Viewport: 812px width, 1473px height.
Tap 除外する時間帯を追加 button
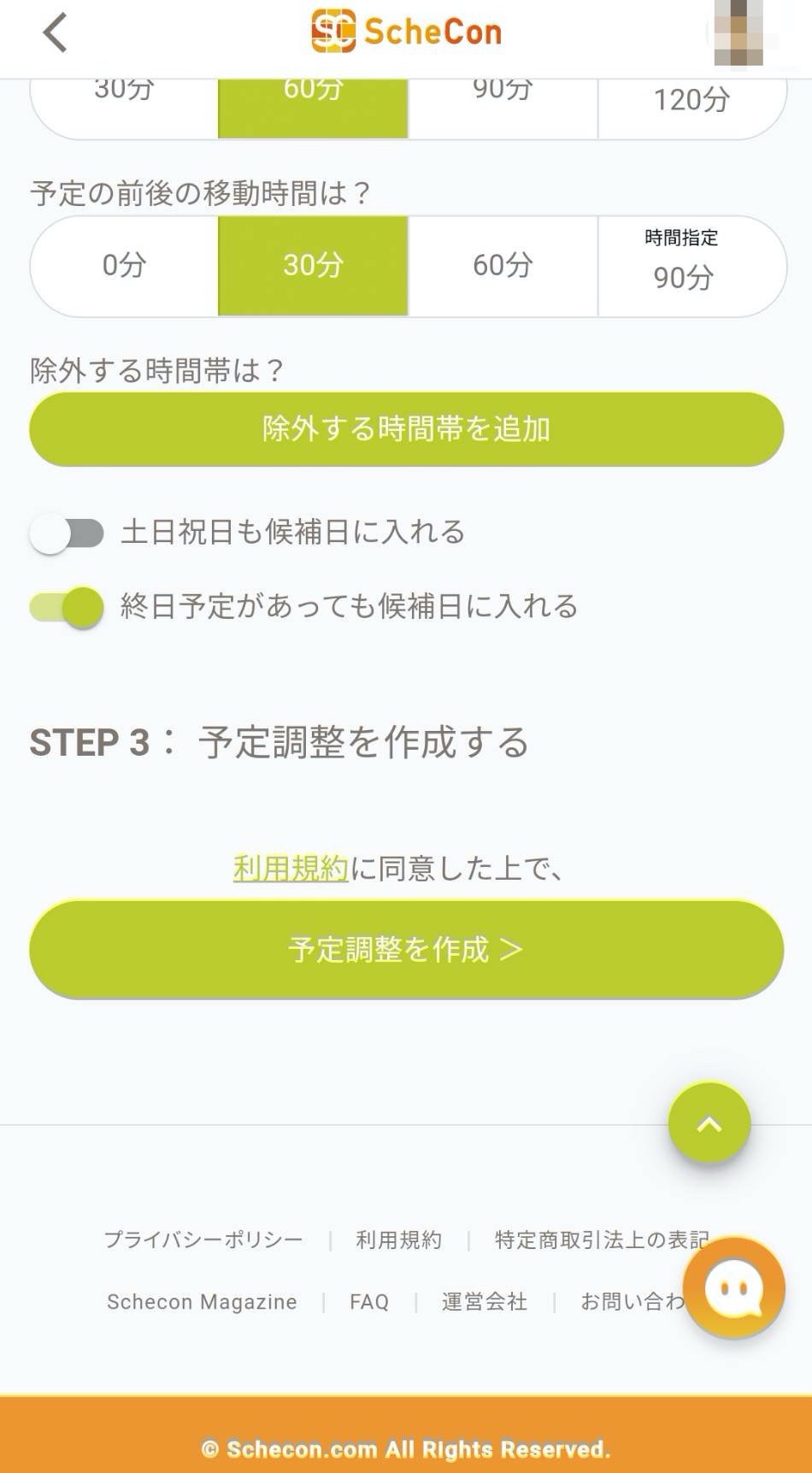[x=406, y=429]
